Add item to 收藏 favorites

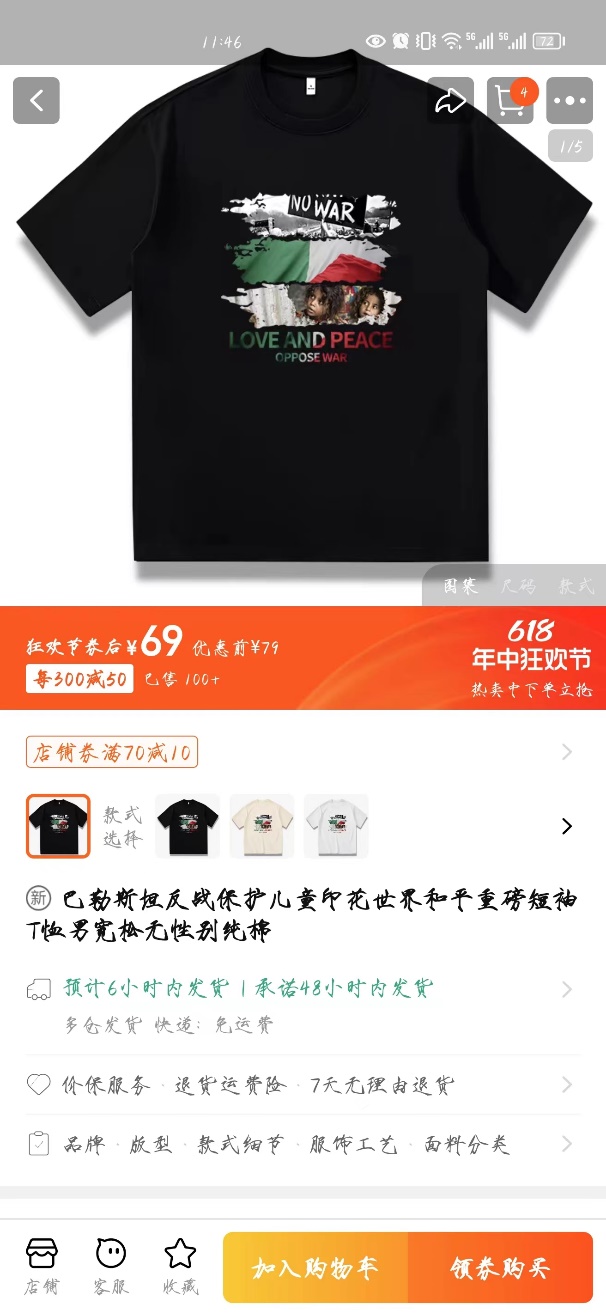tap(180, 1265)
